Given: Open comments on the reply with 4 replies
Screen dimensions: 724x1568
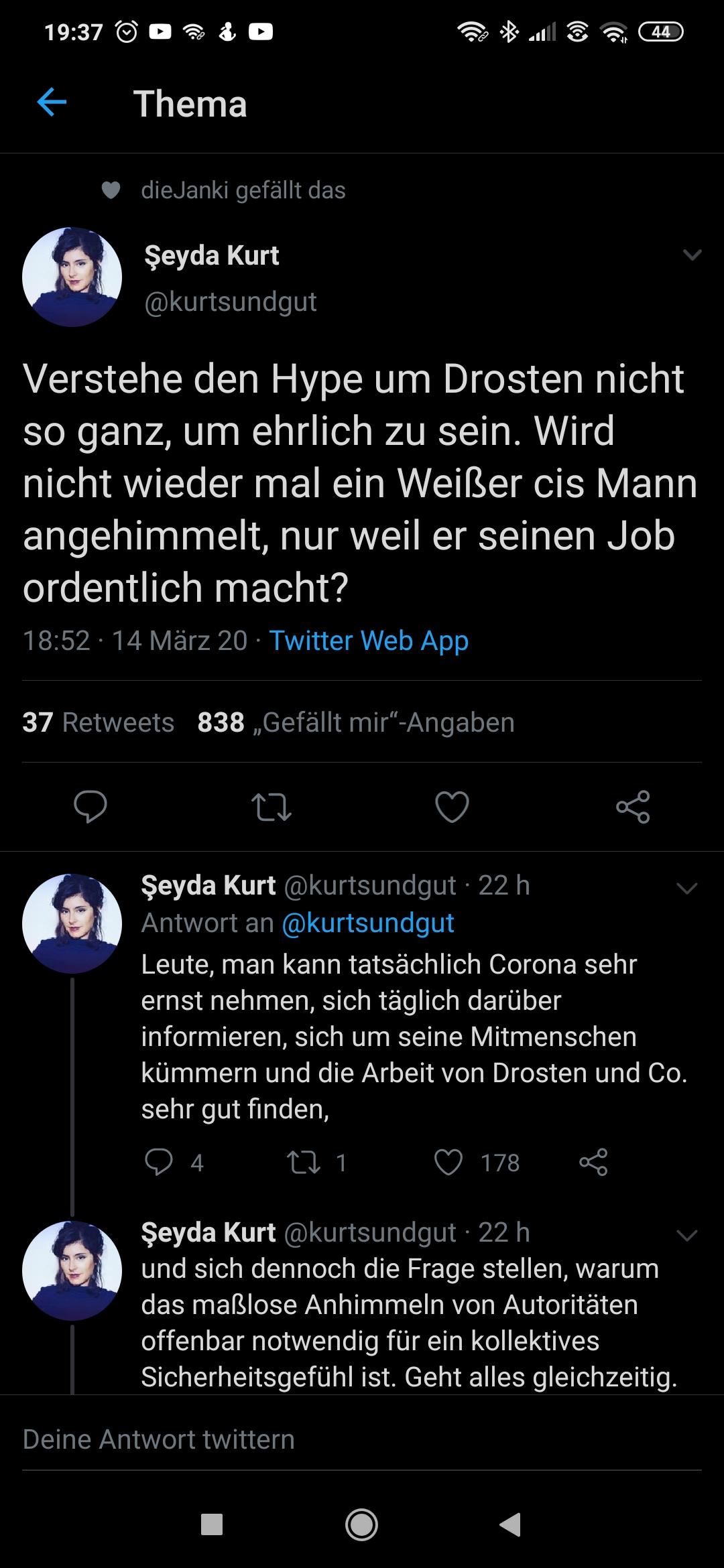Looking at the screenshot, I should 174,1163.
